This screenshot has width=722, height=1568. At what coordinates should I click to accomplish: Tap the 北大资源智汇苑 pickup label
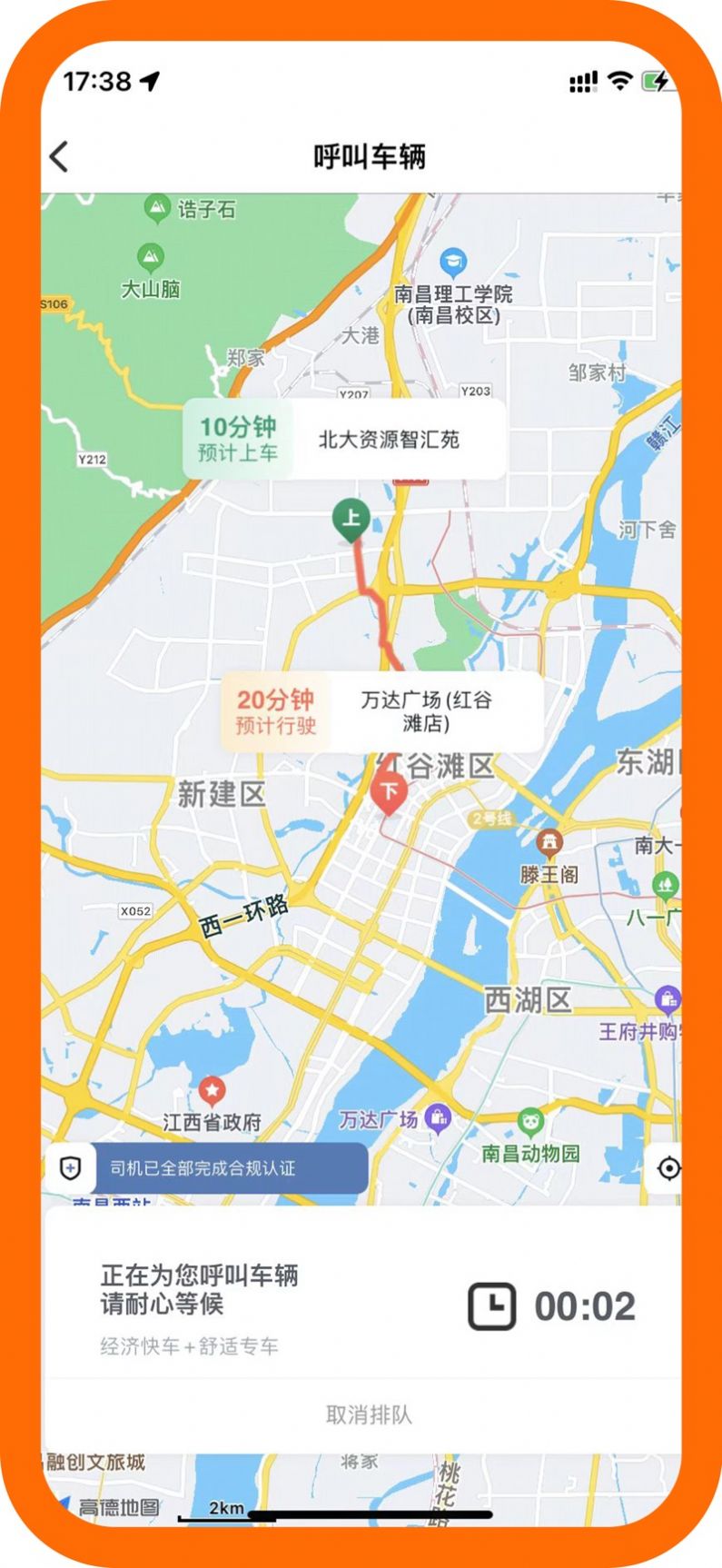tap(391, 439)
